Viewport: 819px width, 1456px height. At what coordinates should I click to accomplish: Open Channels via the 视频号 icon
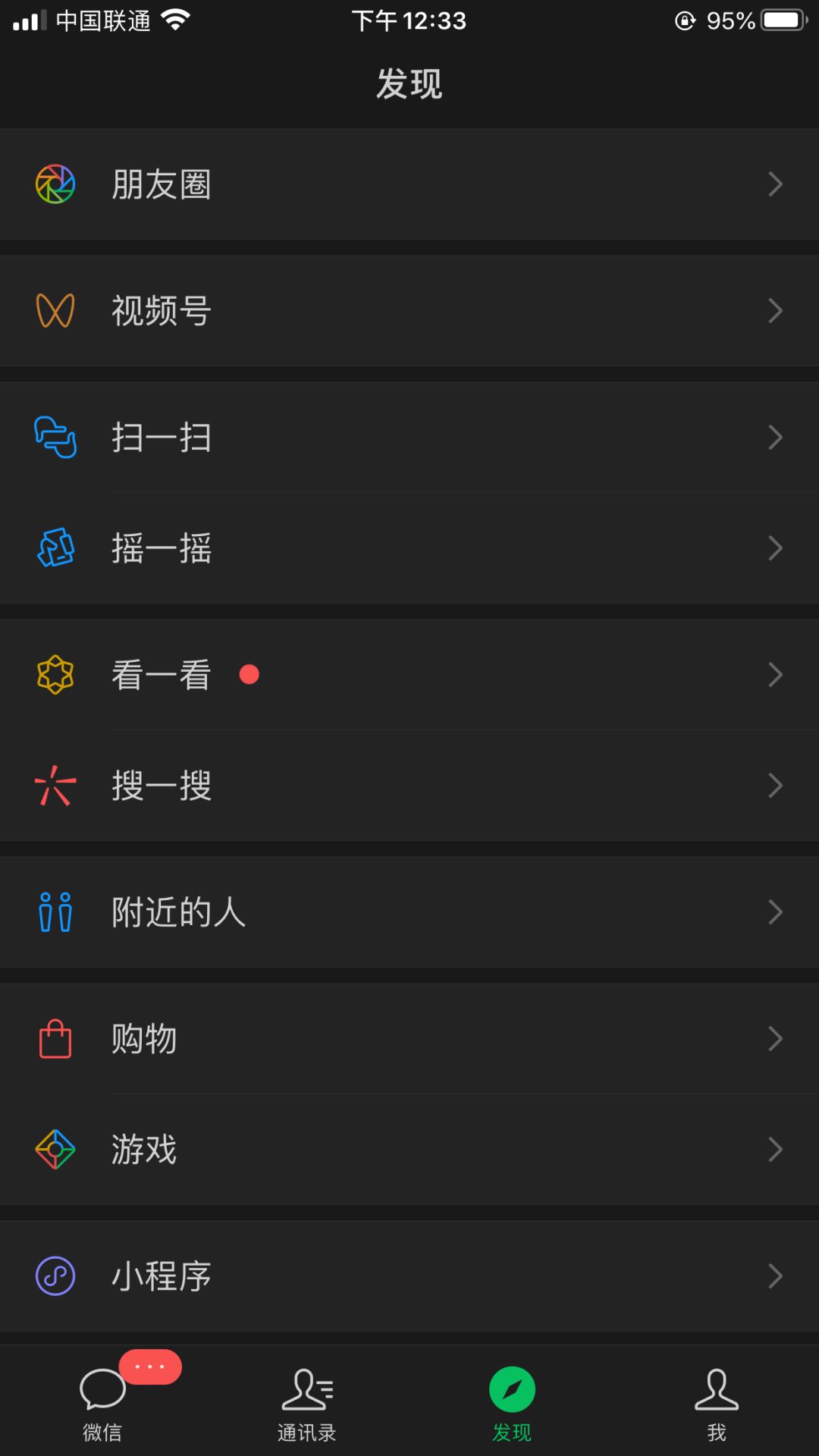55,309
